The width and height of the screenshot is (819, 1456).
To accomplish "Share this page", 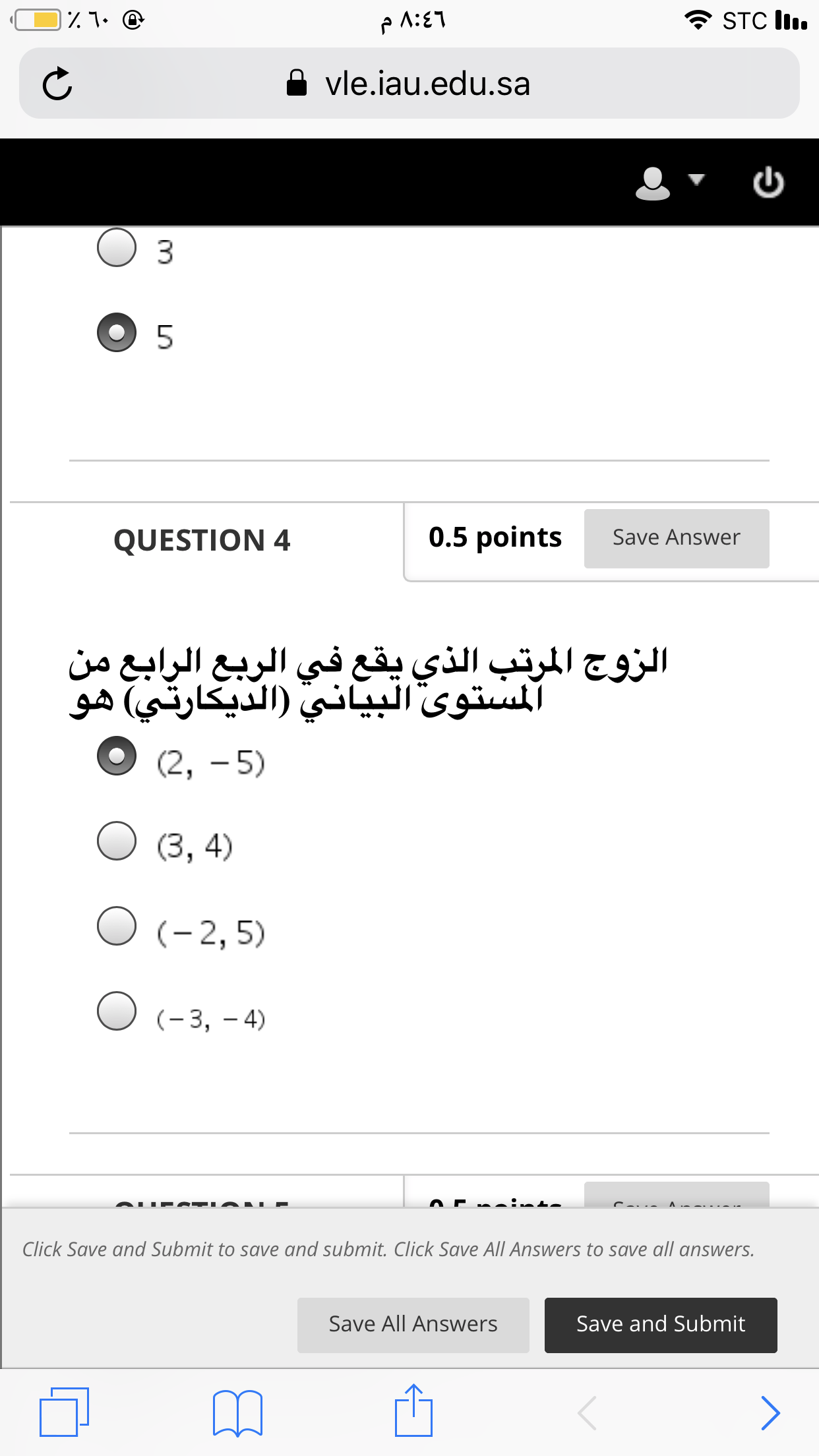I will click(x=413, y=1410).
